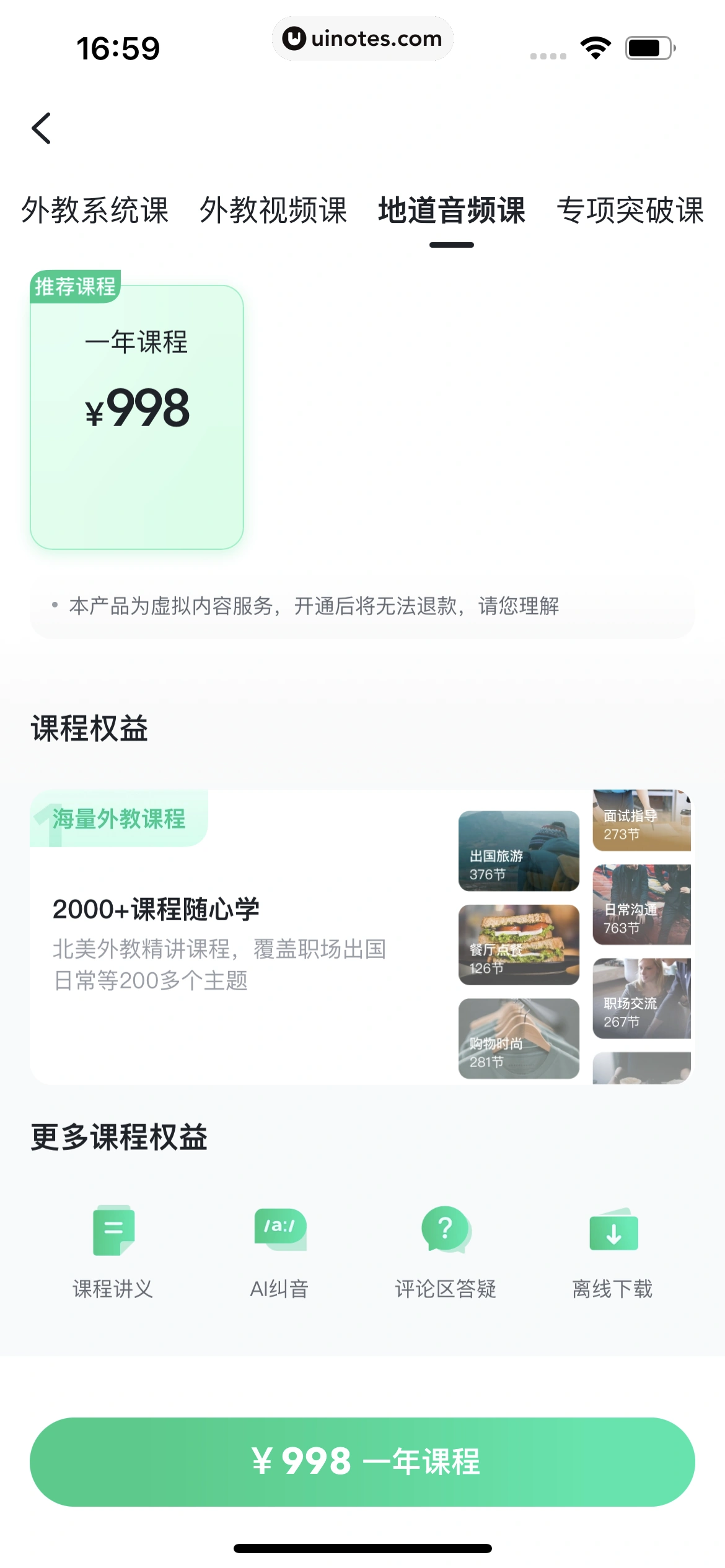Tap the battery indicator in status bar

645,46
